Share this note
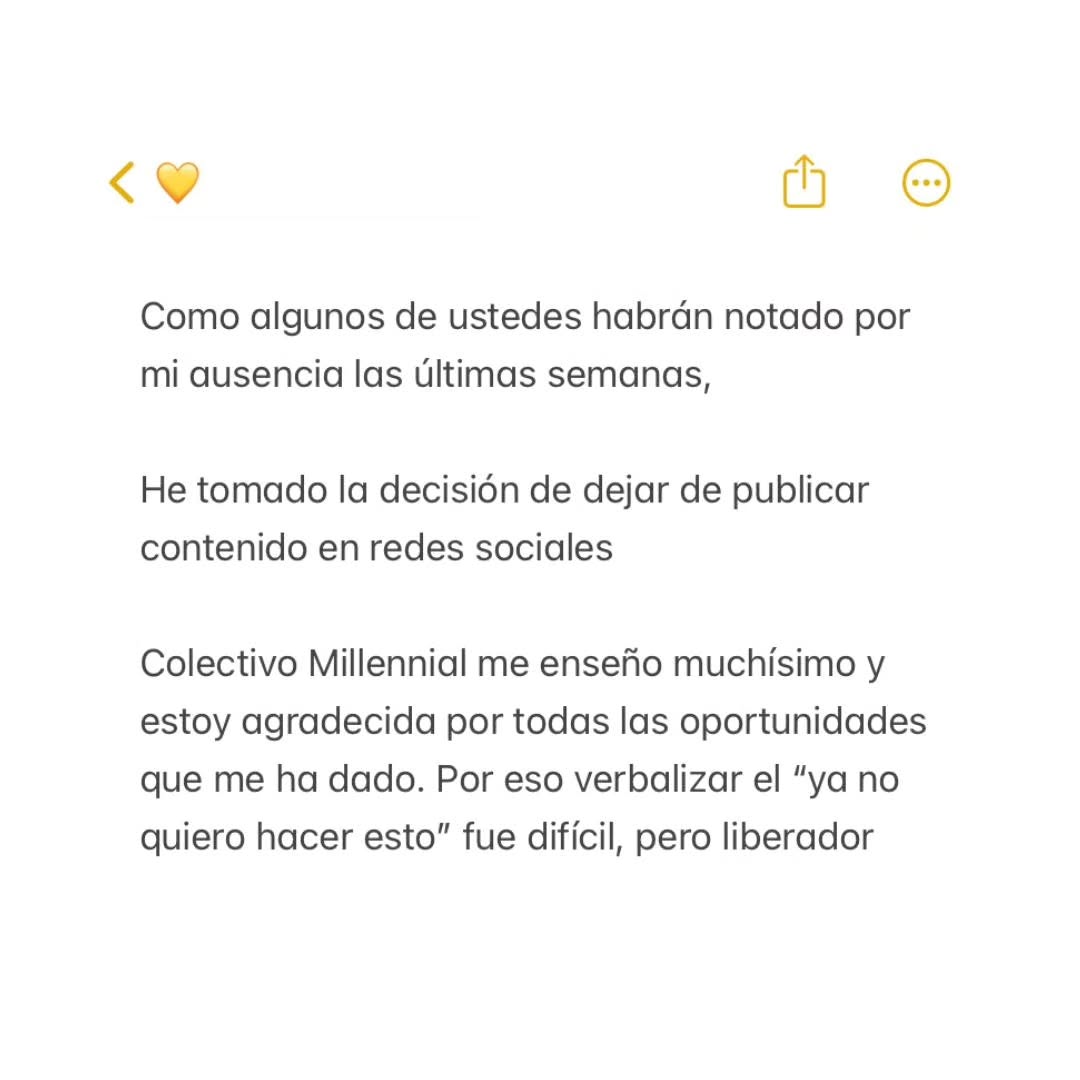Image resolution: width=1080 pixels, height=1080 pixels. 804,181
